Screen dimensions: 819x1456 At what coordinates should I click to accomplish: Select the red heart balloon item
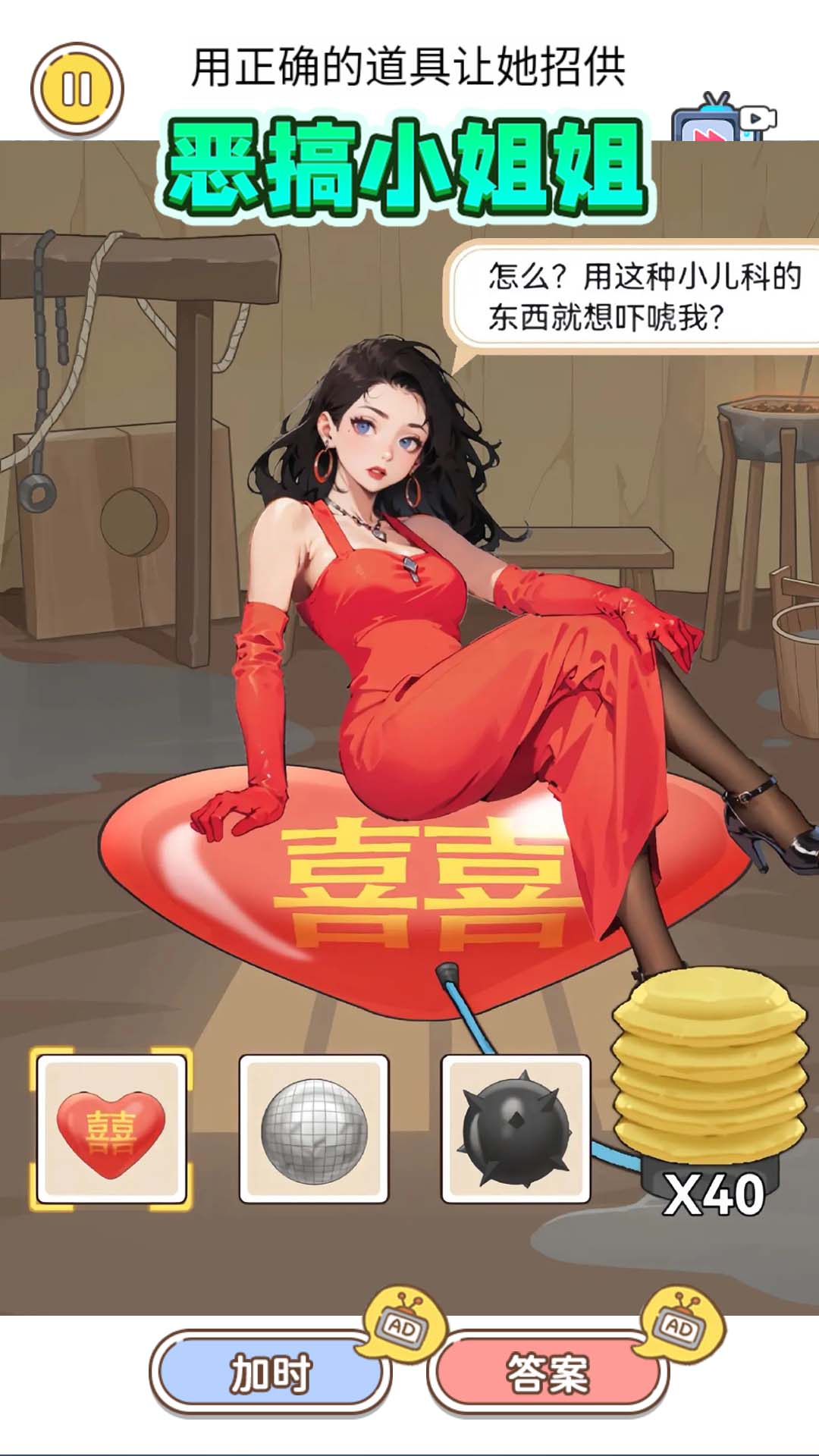(x=111, y=1128)
